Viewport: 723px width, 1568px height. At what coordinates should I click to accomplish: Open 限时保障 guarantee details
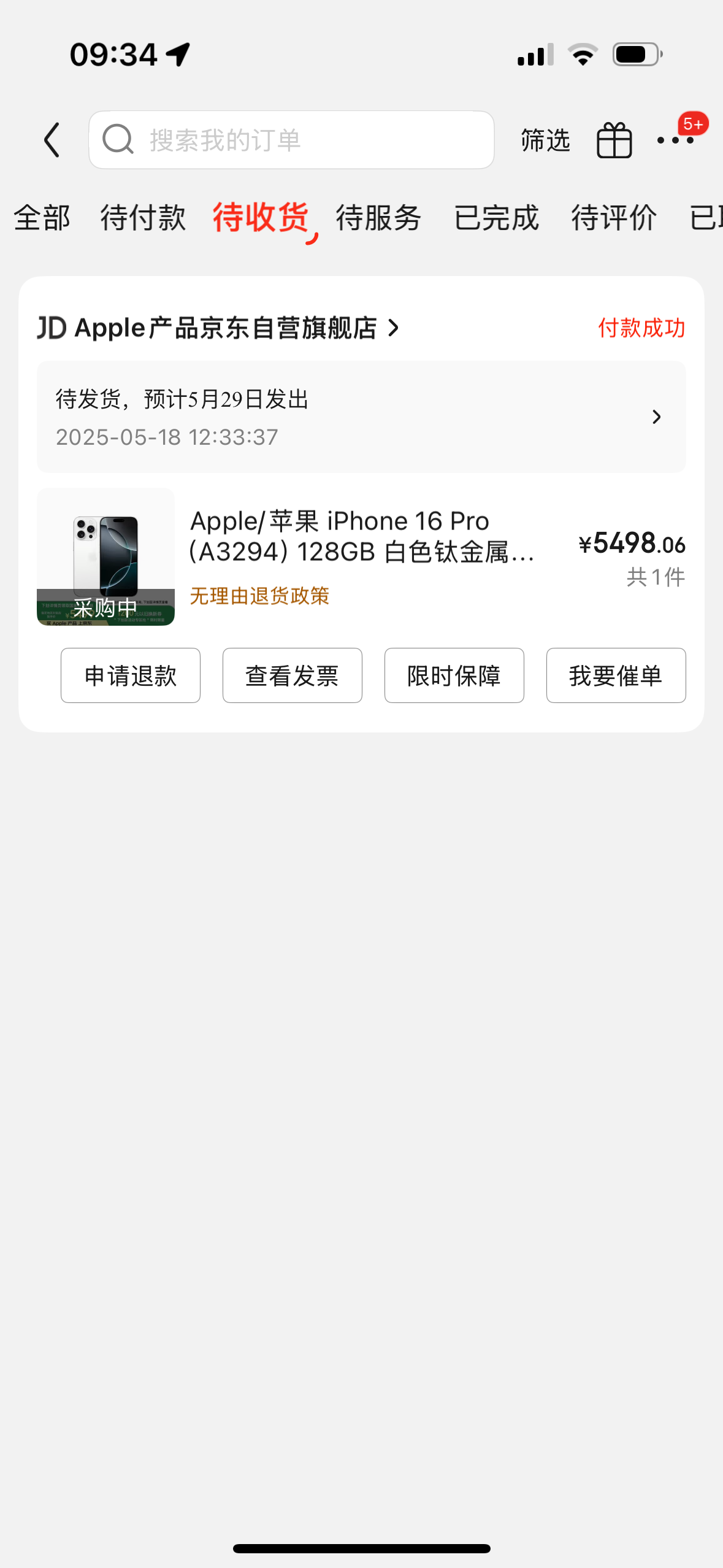(454, 675)
